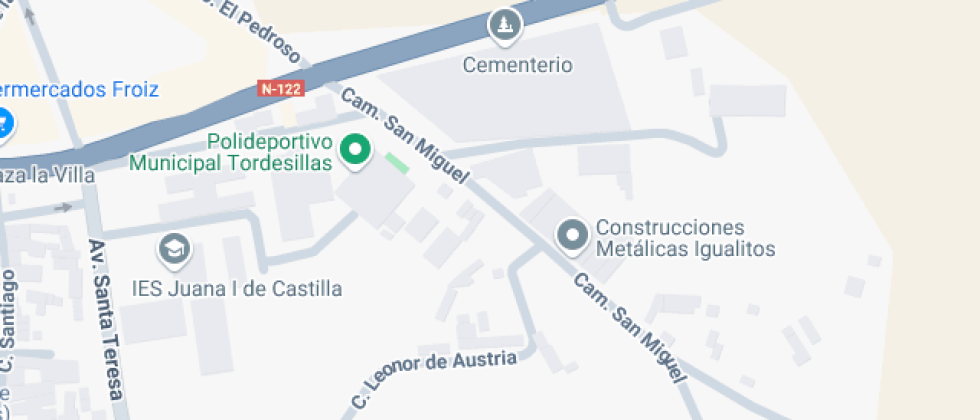Select the Polideportivo Municipal Tordesillas pin
The image size is (980, 420).
coord(355,151)
